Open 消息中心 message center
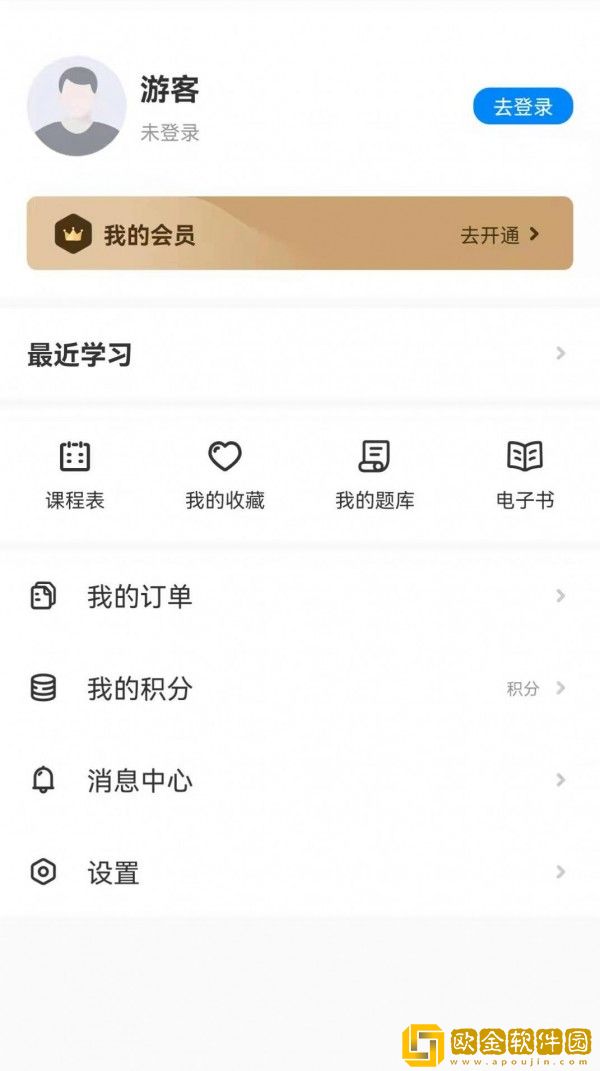The height and width of the screenshot is (1071, 600). tap(299, 780)
